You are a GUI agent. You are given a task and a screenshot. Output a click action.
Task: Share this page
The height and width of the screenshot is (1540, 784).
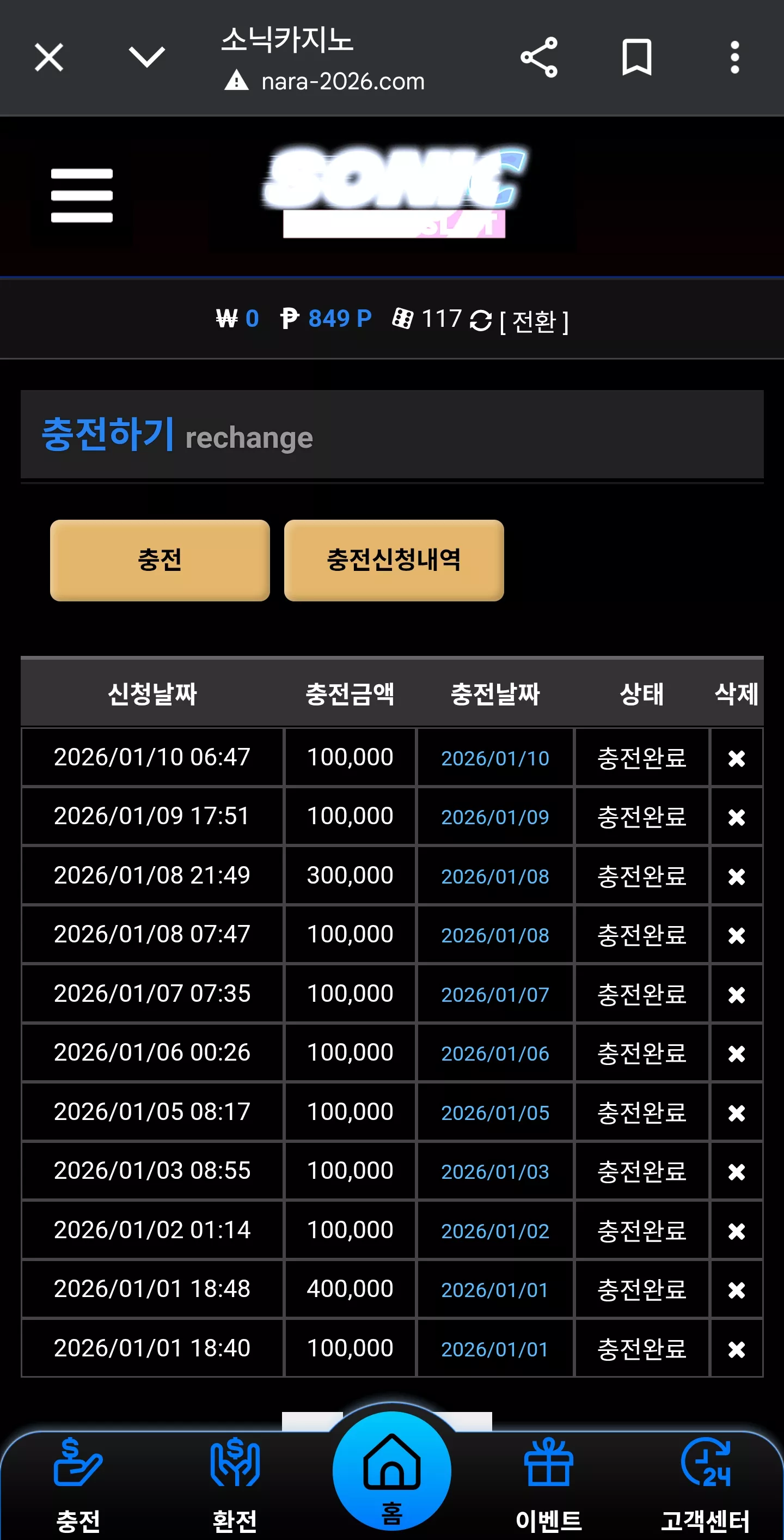click(538, 57)
